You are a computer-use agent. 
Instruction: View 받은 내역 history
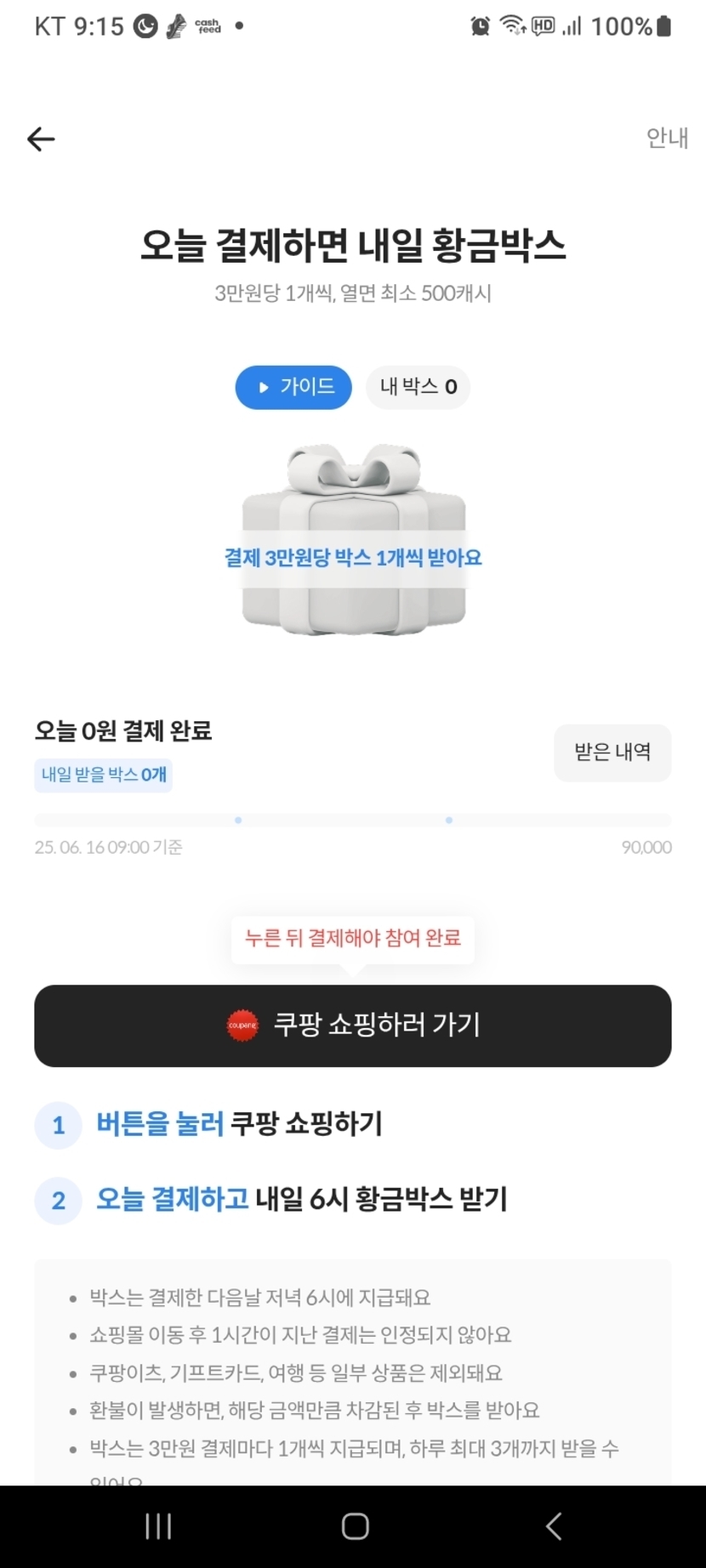coord(612,753)
